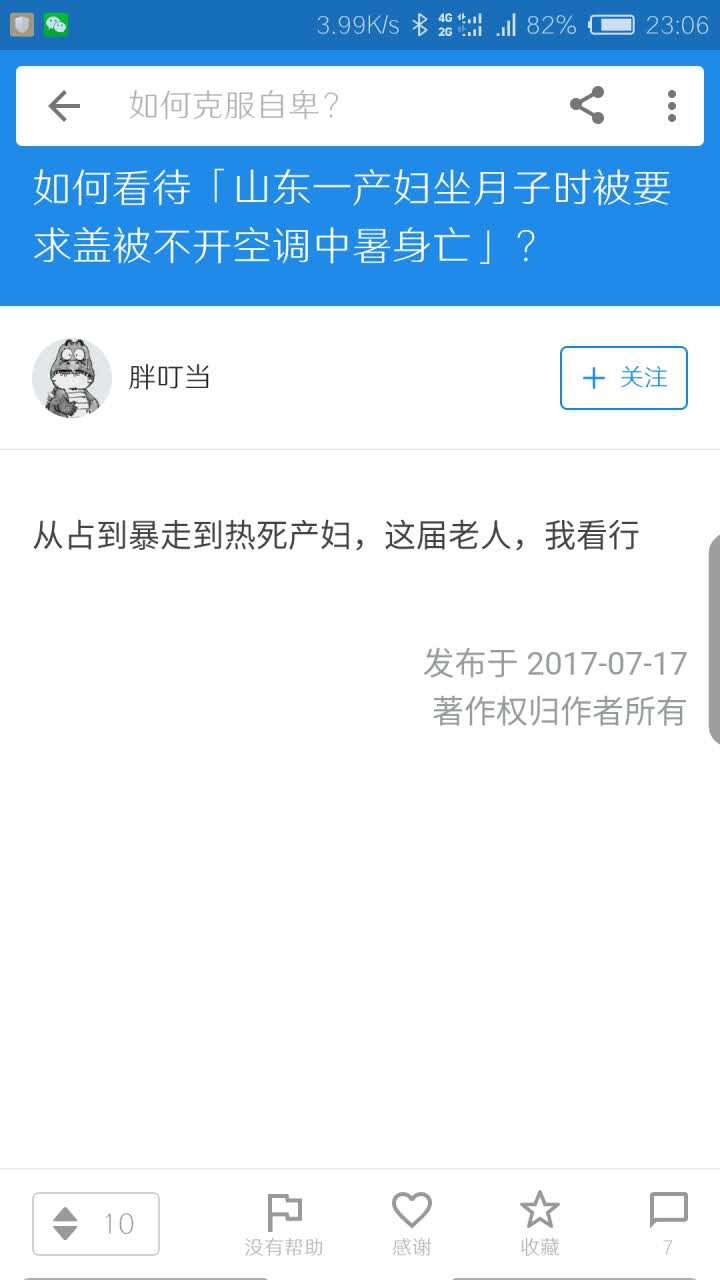Open the overflow menu

click(671, 105)
